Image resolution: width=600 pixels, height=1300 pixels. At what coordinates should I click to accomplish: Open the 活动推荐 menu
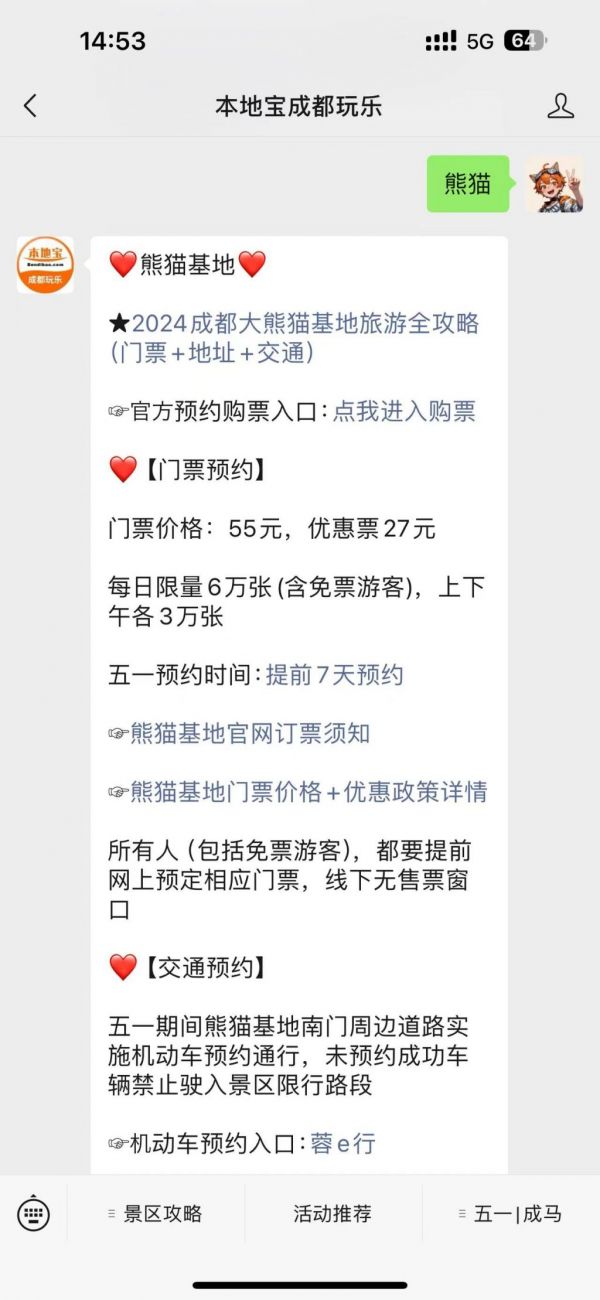(x=333, y=1214)
